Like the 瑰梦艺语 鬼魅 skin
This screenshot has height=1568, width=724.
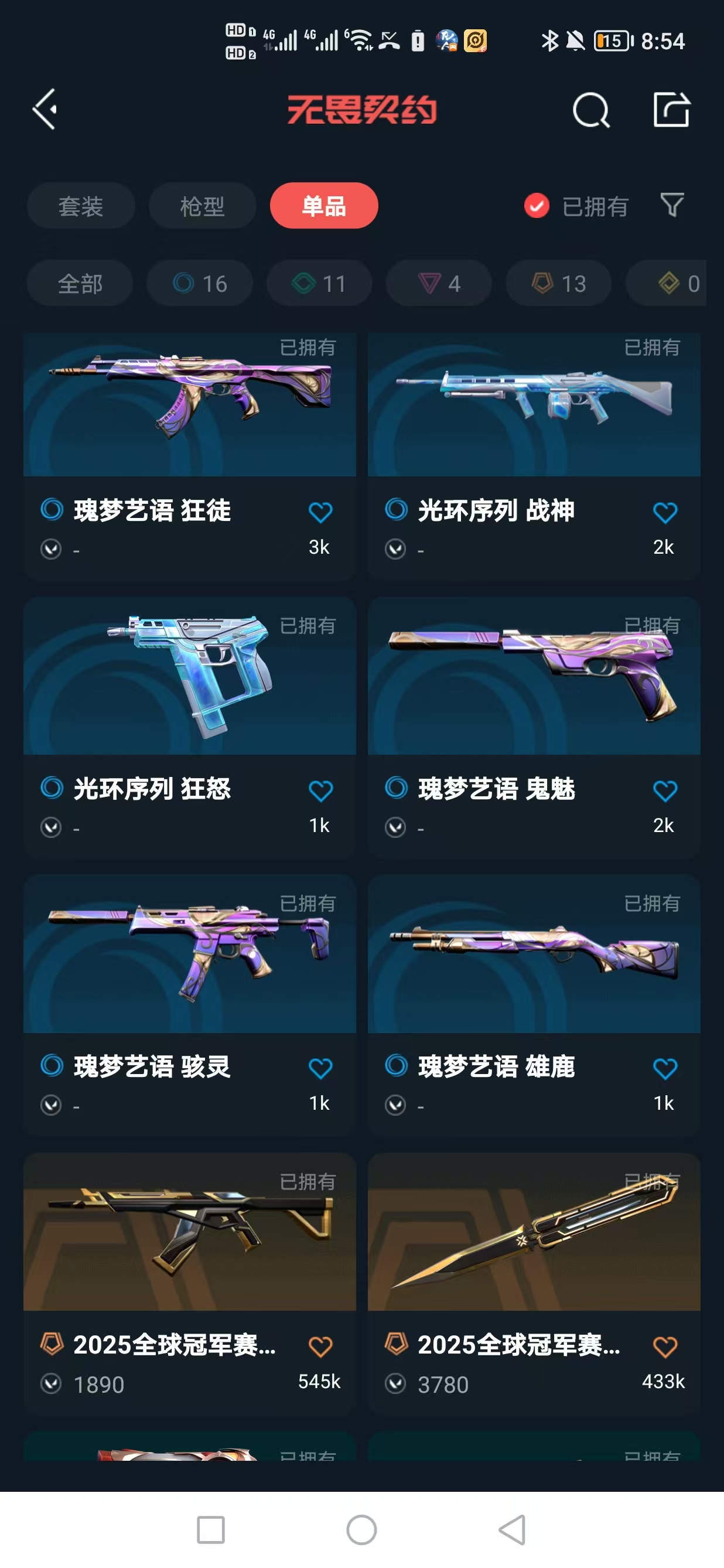(664, 790)
